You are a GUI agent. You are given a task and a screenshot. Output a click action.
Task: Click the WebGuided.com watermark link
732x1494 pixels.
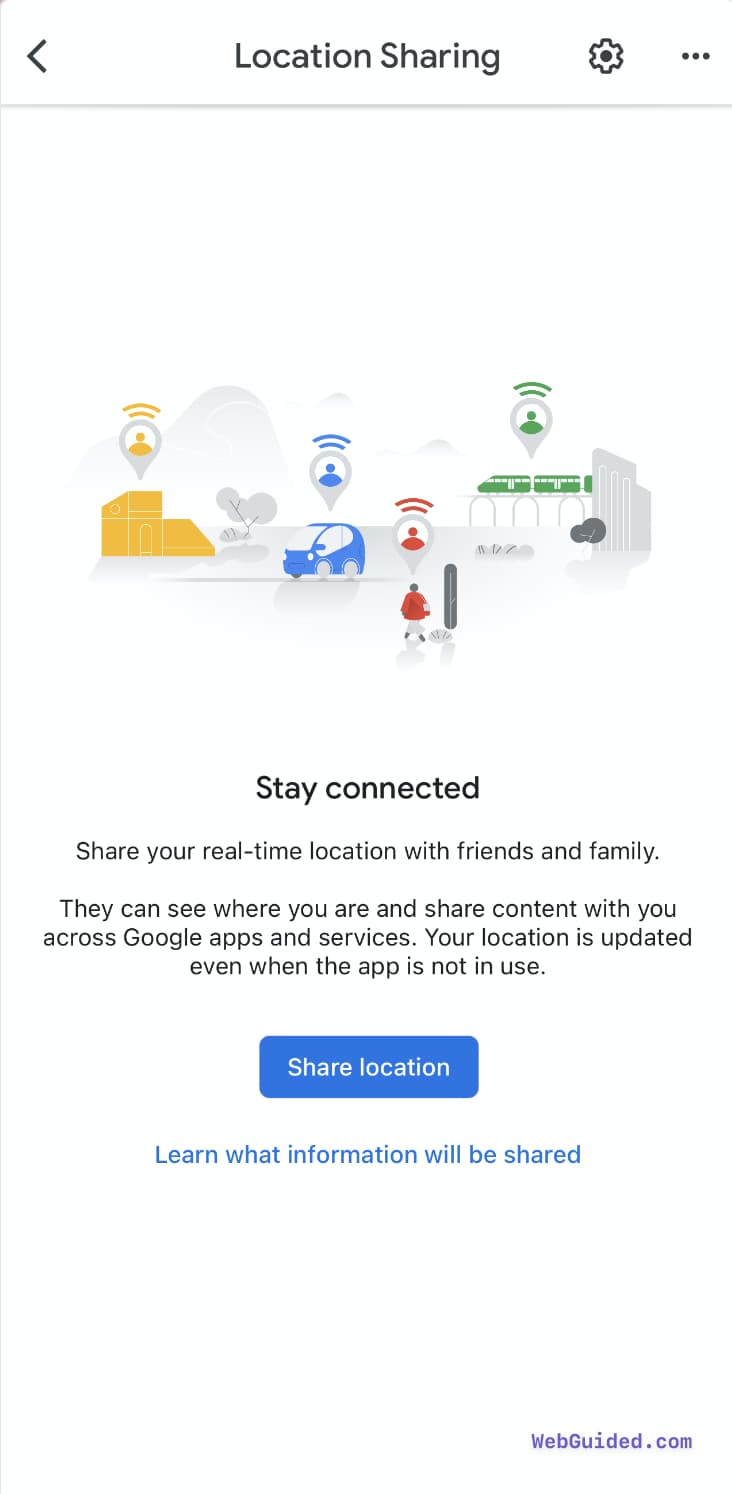pyautogui.click(x=611, y=1441)
